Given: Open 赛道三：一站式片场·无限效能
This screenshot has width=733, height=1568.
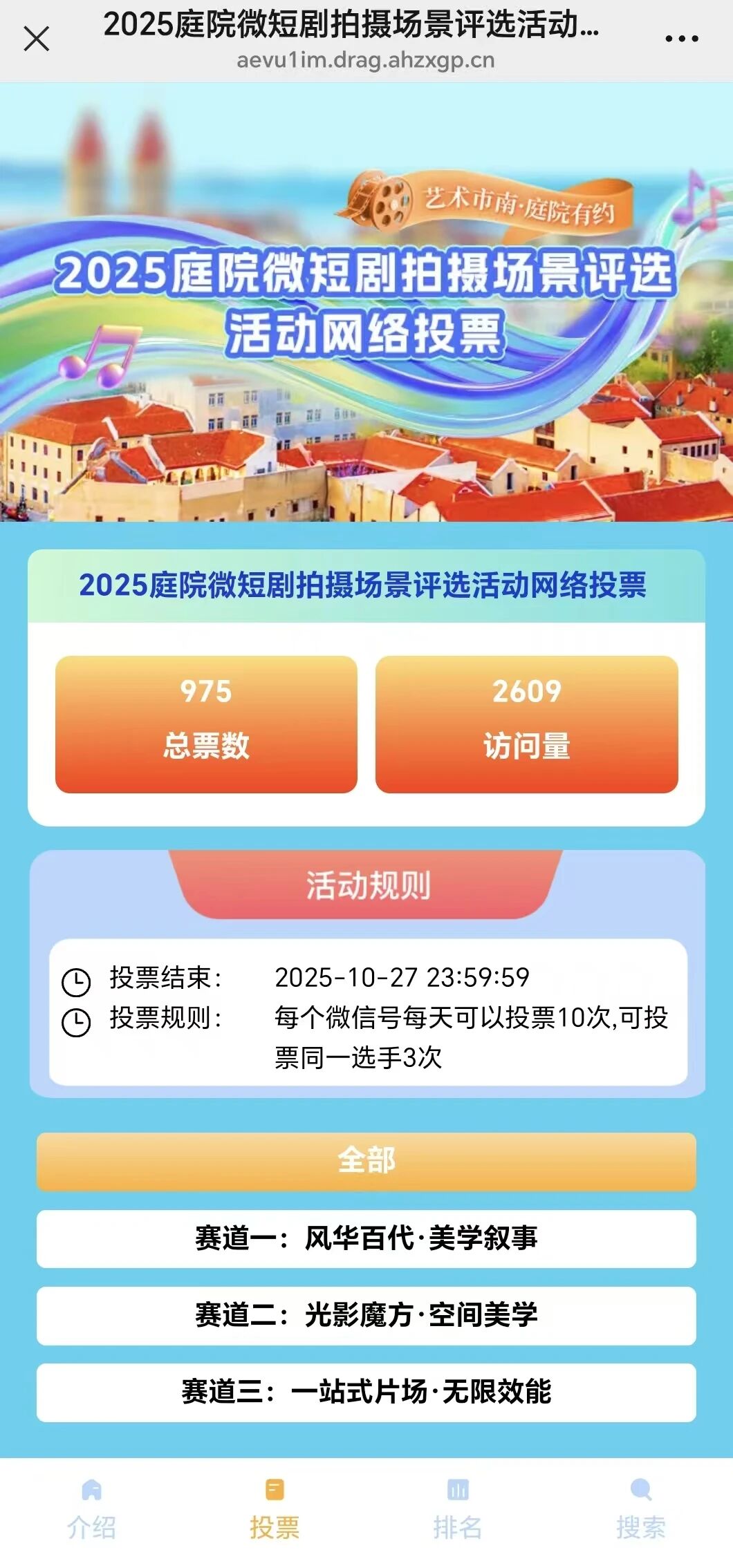Looking at the screenshot, I should 366,1391.
